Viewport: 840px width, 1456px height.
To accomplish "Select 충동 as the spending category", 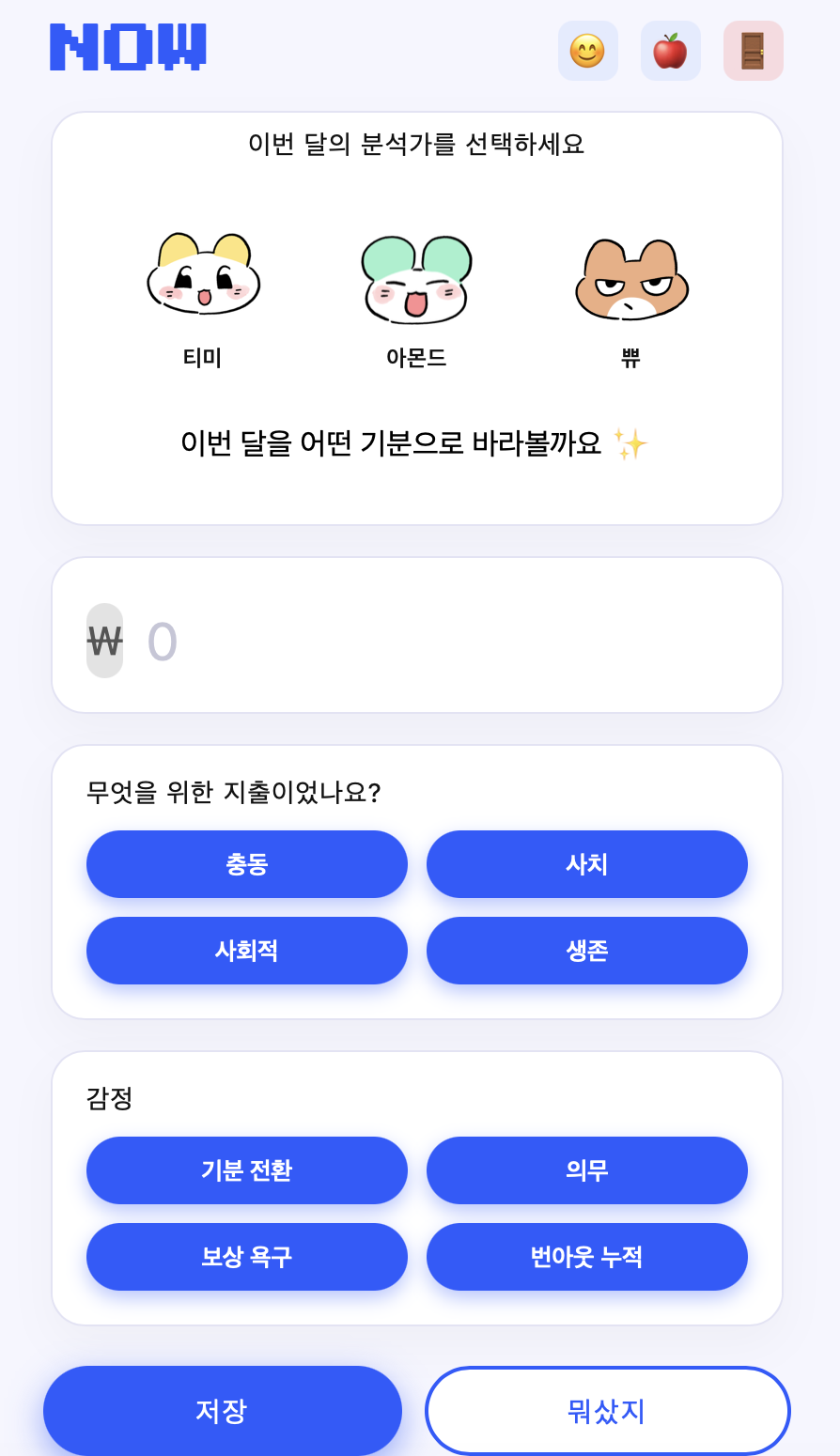I will [247, 864].
